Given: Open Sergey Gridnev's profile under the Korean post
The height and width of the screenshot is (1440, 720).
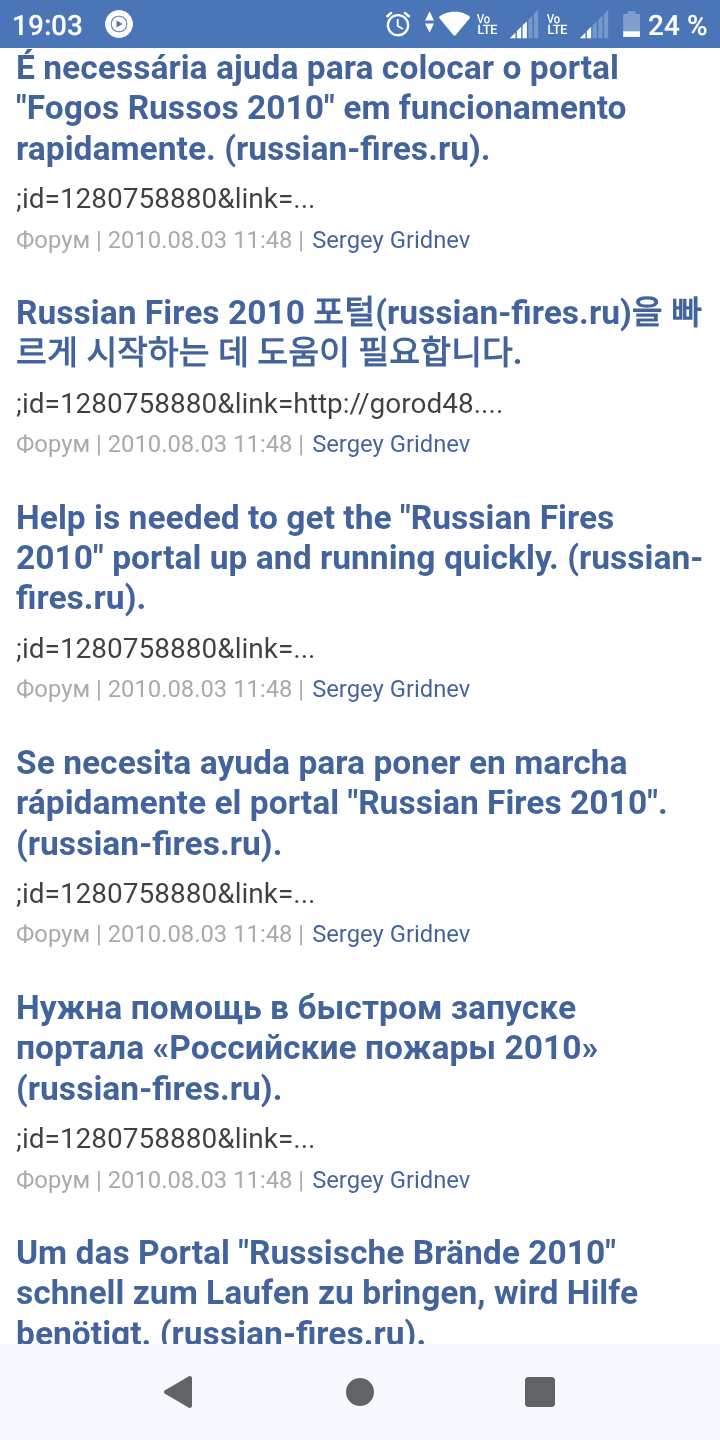Looking at the screenshot, I should [x=391, y=444].
